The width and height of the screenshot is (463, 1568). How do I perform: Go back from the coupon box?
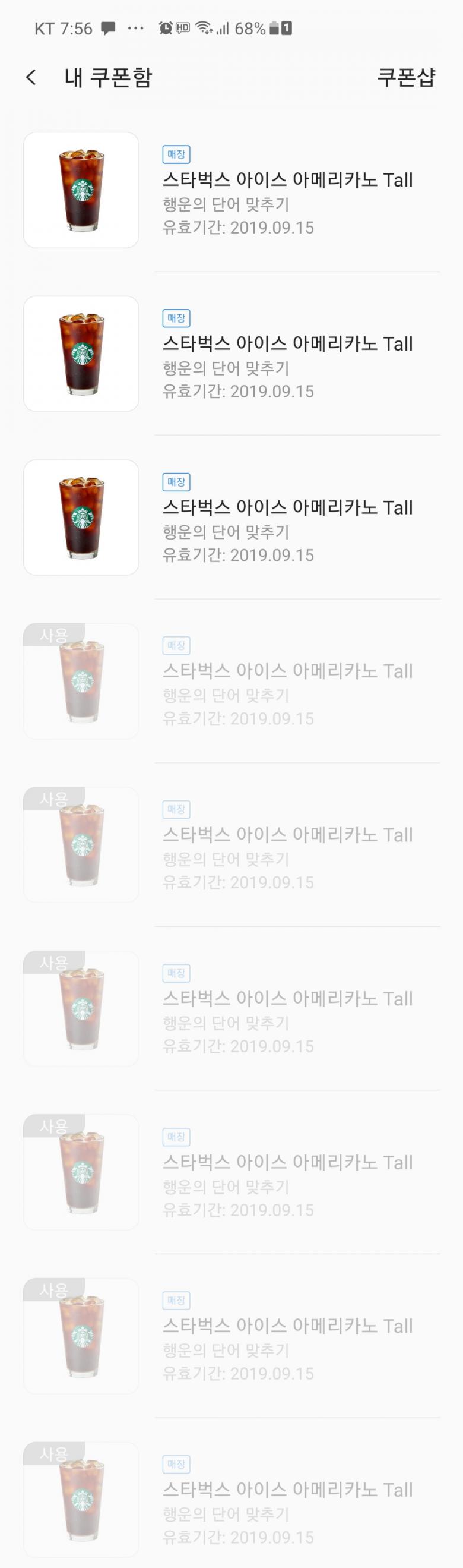pyautogui.click(x=31, y=77)
